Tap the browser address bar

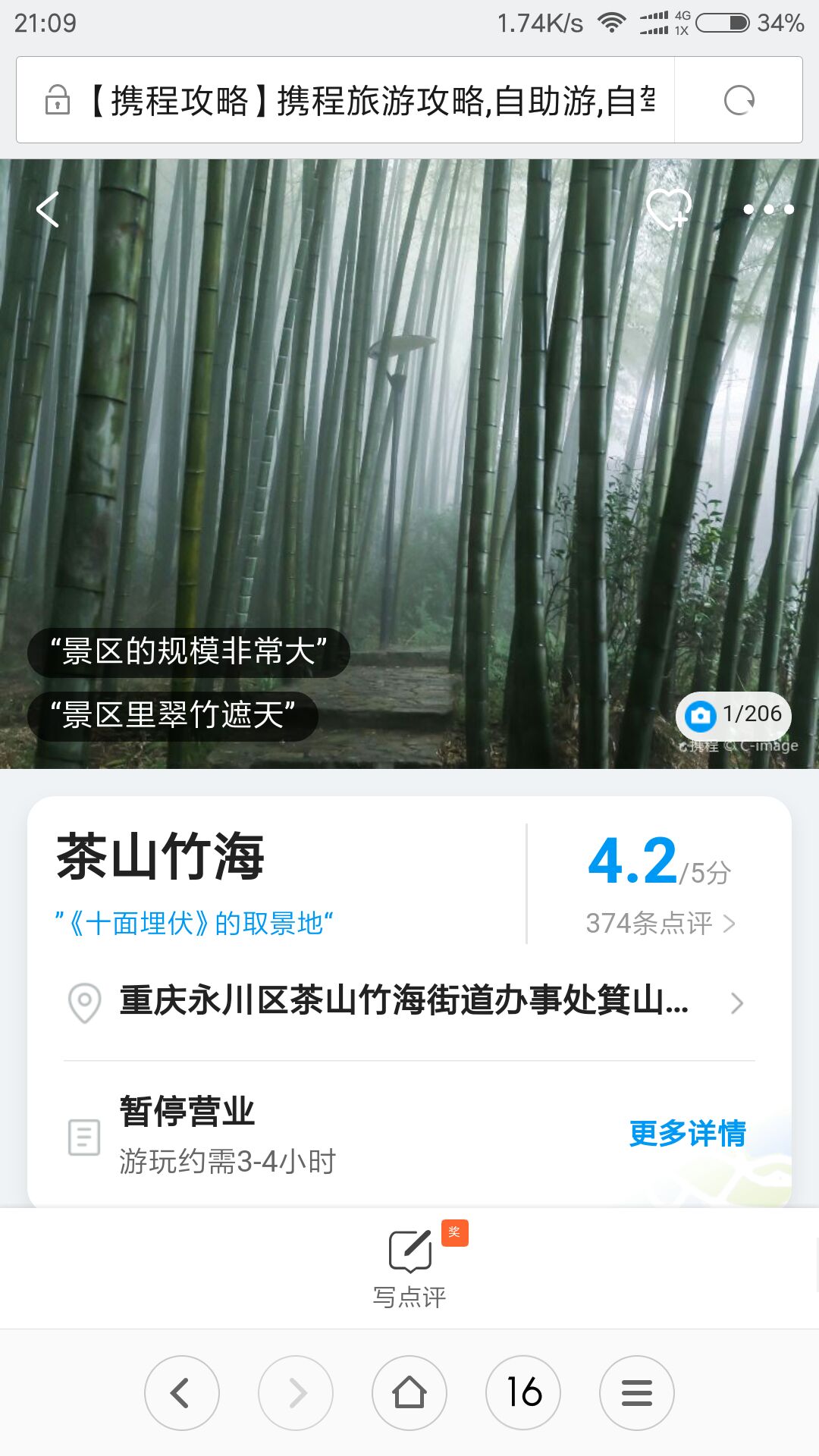[x=345, y=100]
